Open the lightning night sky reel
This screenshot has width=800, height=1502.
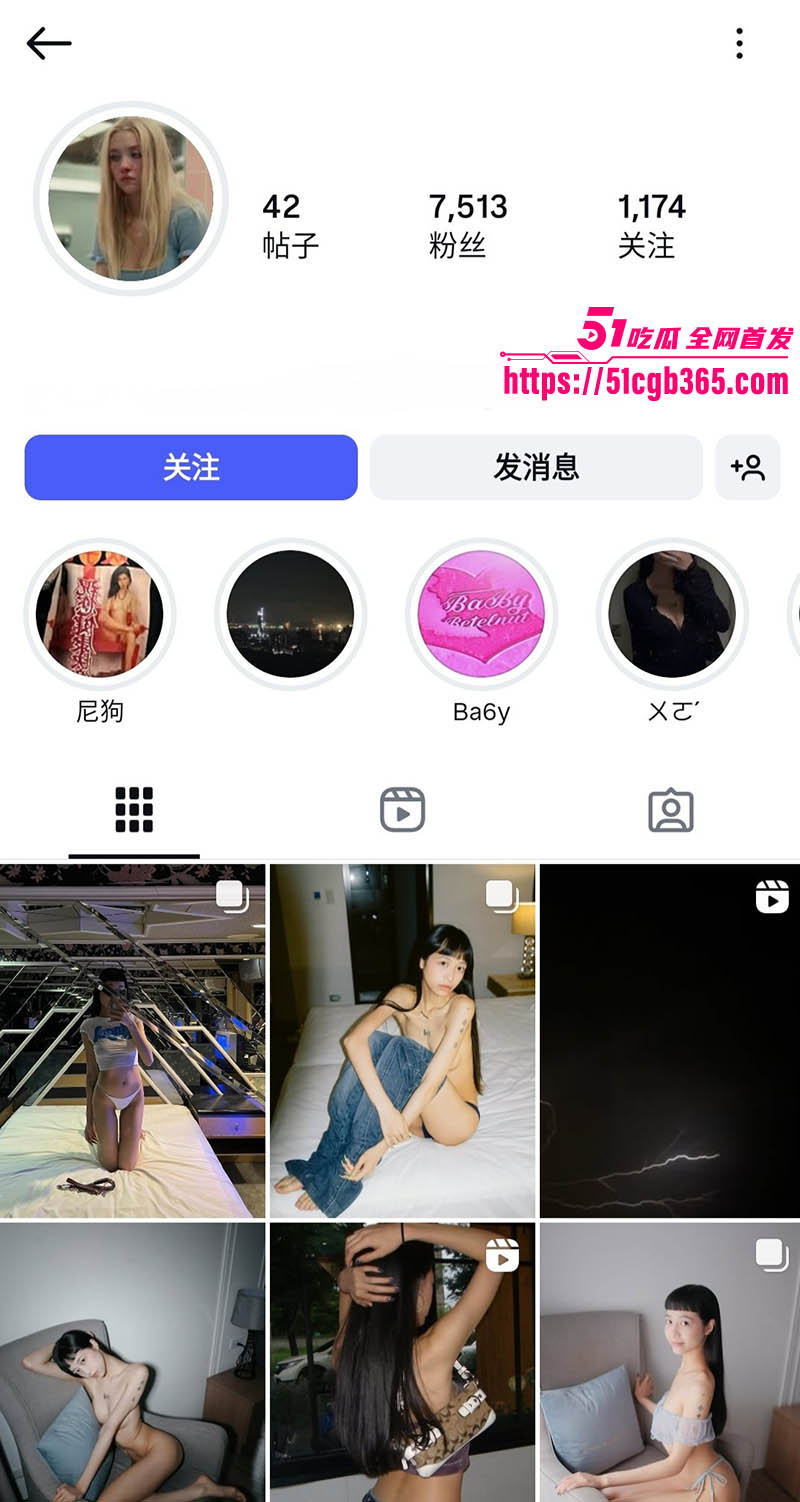click(669, 1040)
